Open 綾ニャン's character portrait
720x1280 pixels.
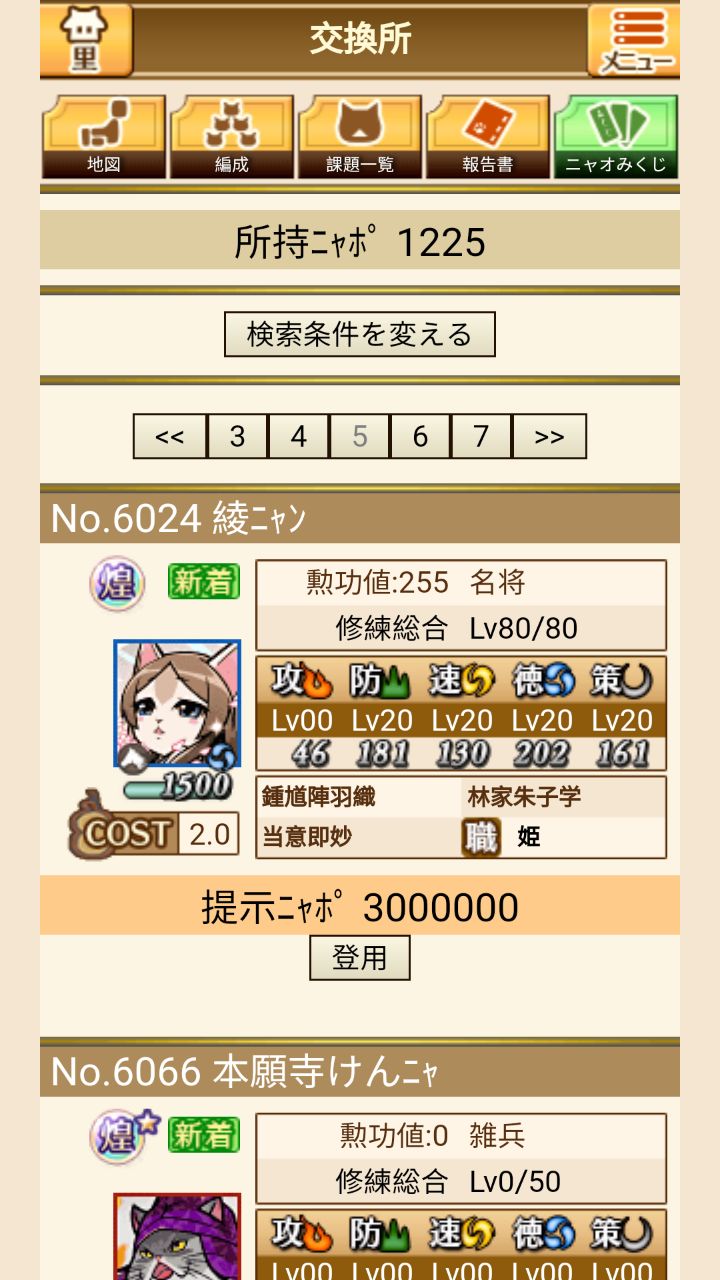click(177, 704)
